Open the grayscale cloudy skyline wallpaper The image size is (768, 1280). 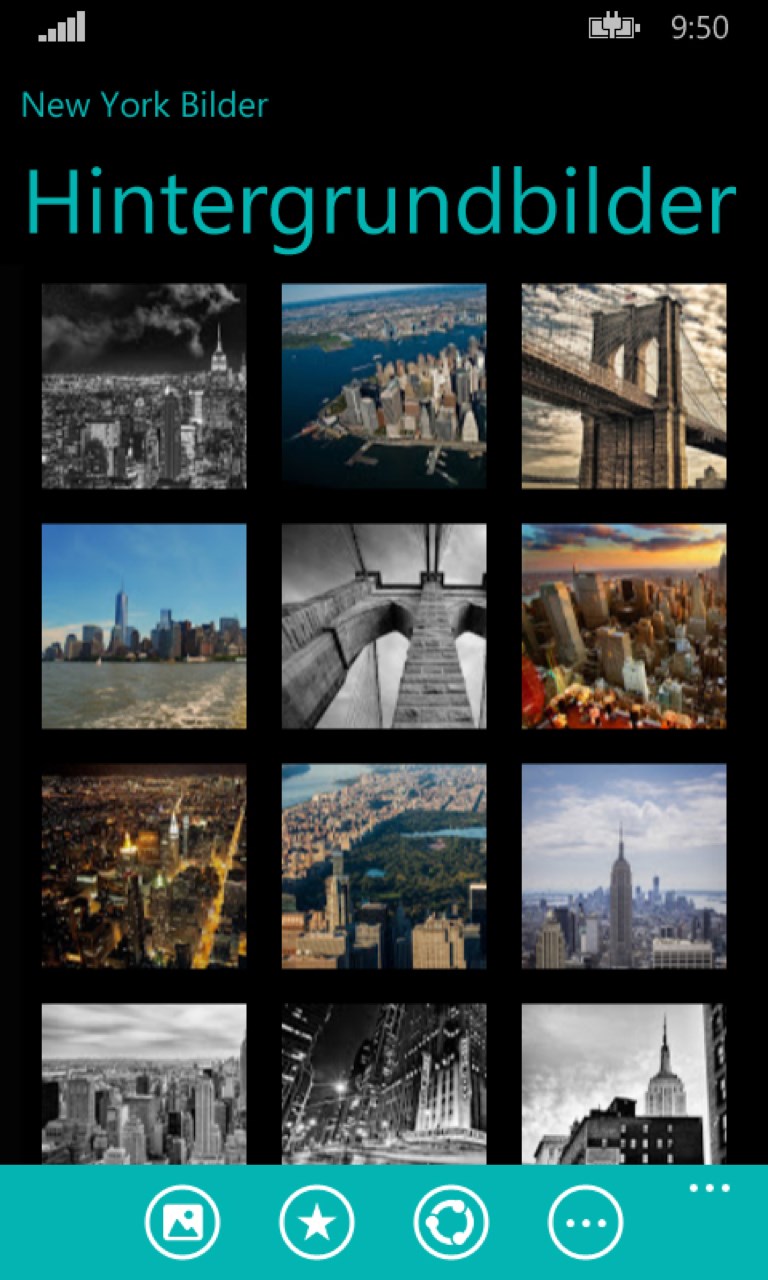tap(144, 1084)
